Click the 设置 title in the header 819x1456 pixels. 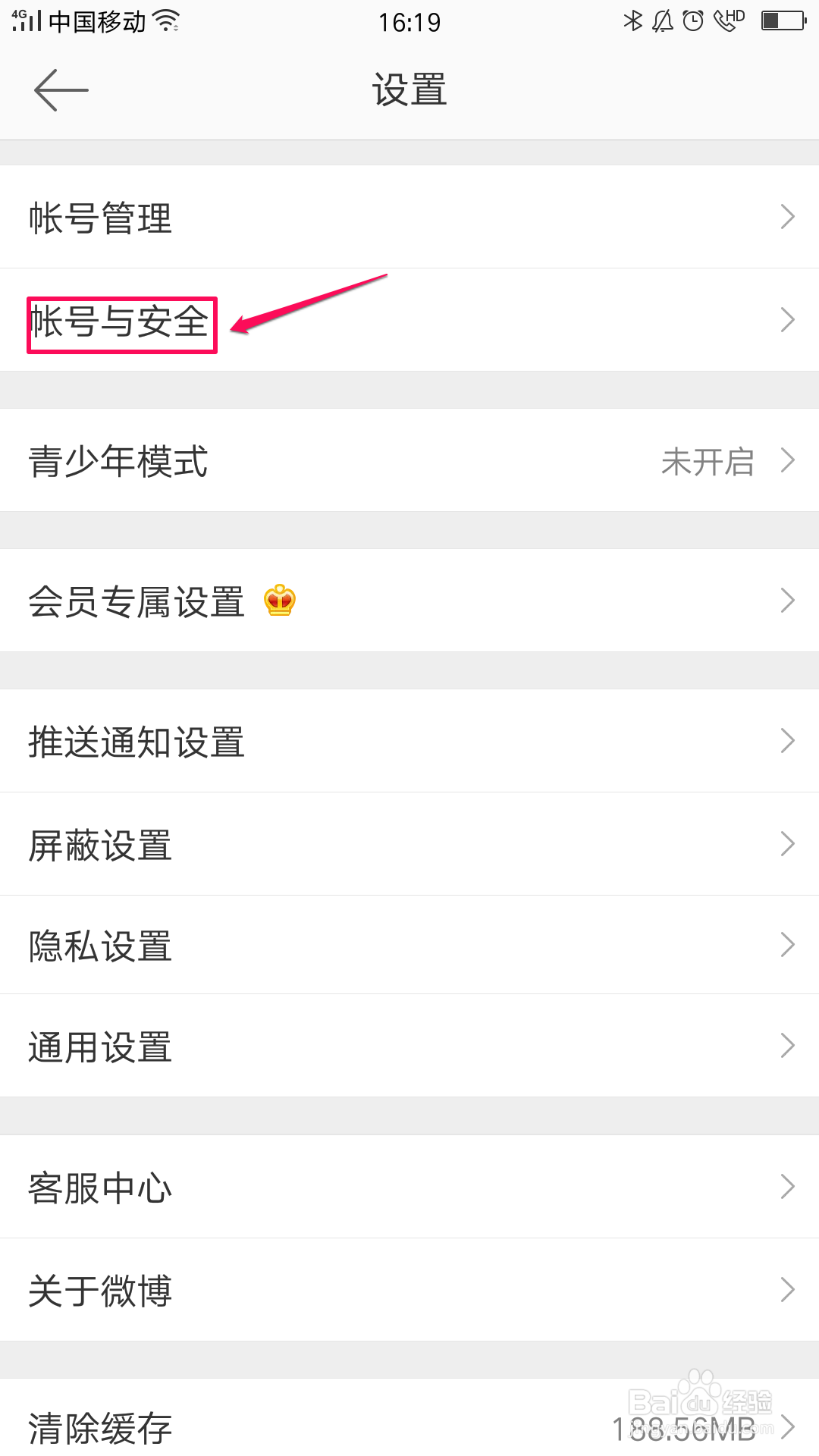tap(409, 89)
